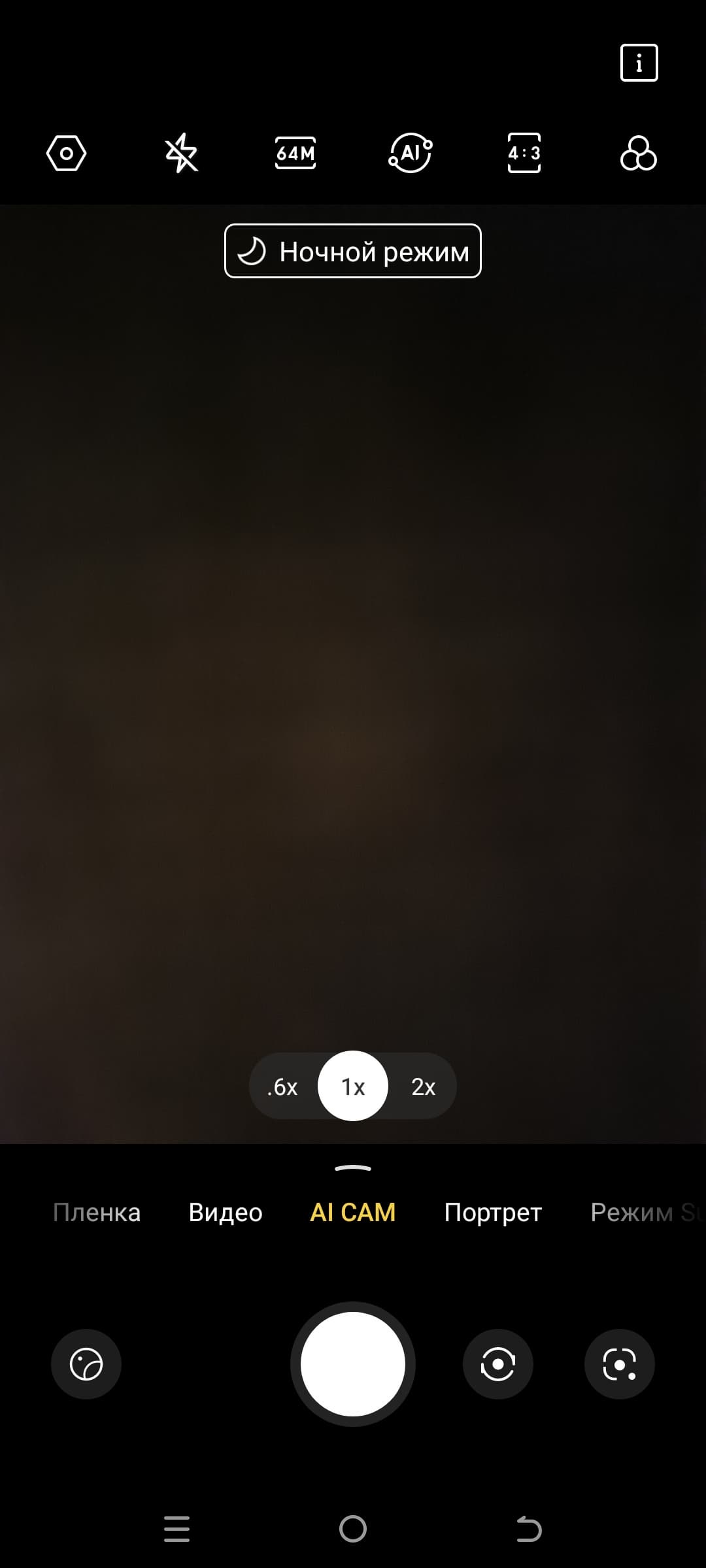Image resolution: width=706 pixels, height=1568 pixels.
Task: Open camera settings via the hexagon icon
Action: [66, 154]
